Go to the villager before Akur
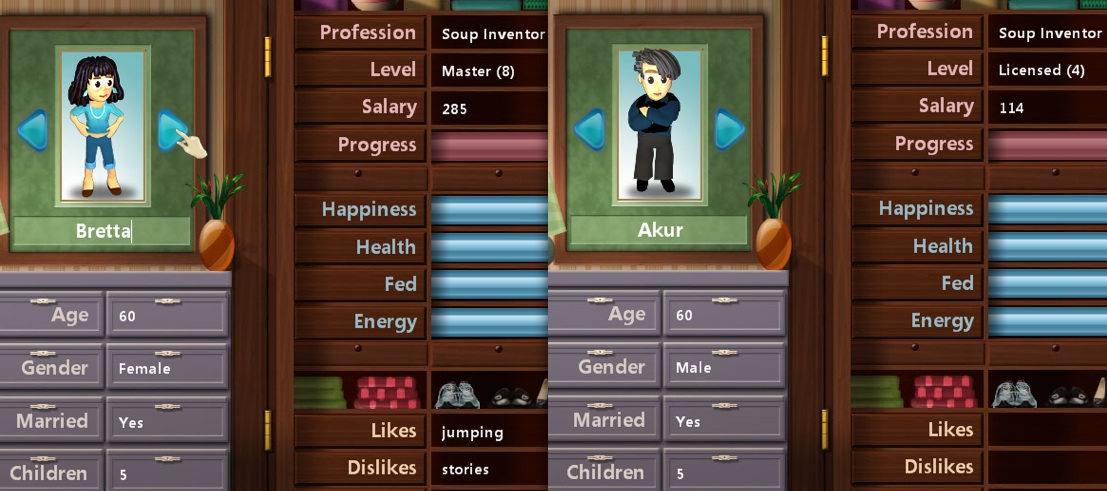Image resolution: width=1107 pixels, height=491 pixels. (x=589, y=130)
